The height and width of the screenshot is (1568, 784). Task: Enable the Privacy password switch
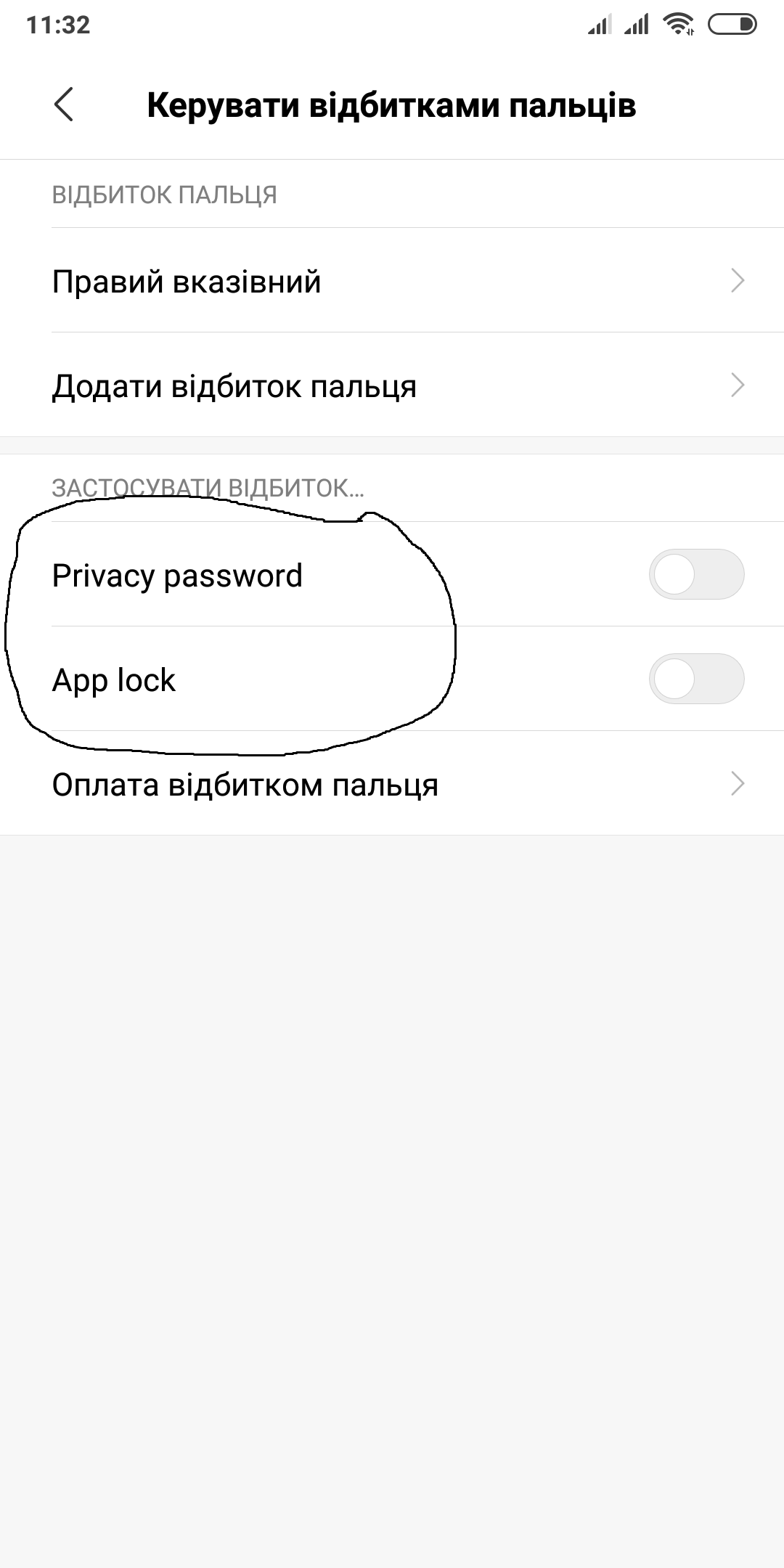tap(696, 574)
